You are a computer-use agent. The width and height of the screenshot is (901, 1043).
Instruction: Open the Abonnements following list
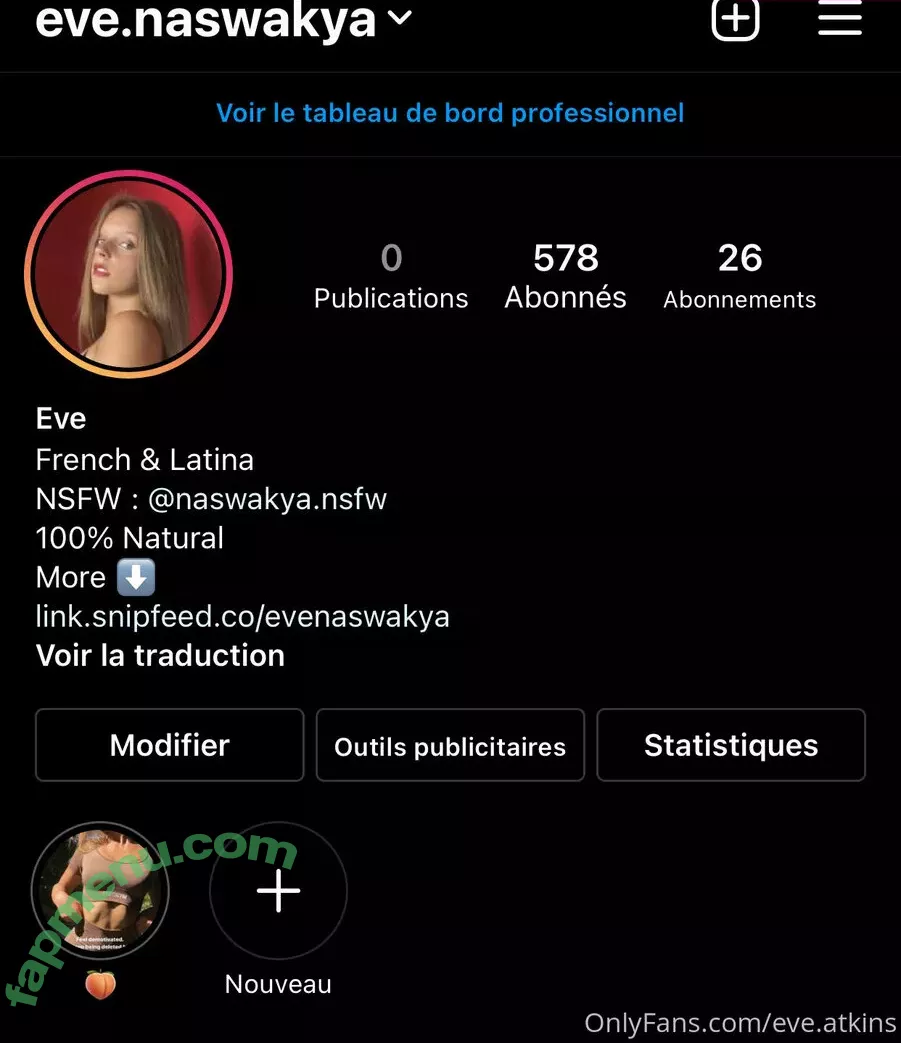point(739,275)
